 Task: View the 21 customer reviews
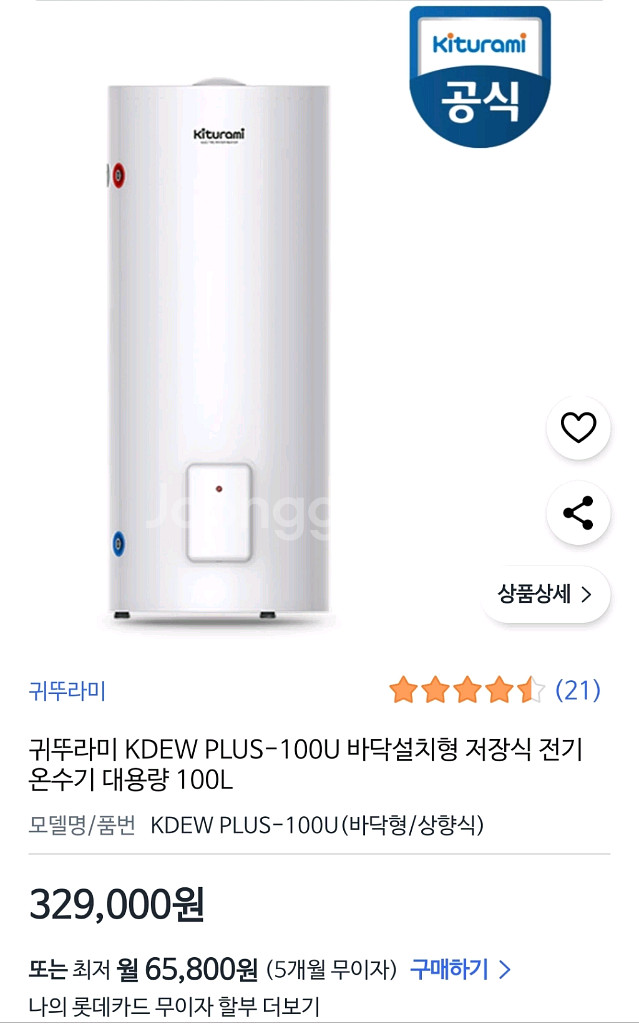[576, 690]
